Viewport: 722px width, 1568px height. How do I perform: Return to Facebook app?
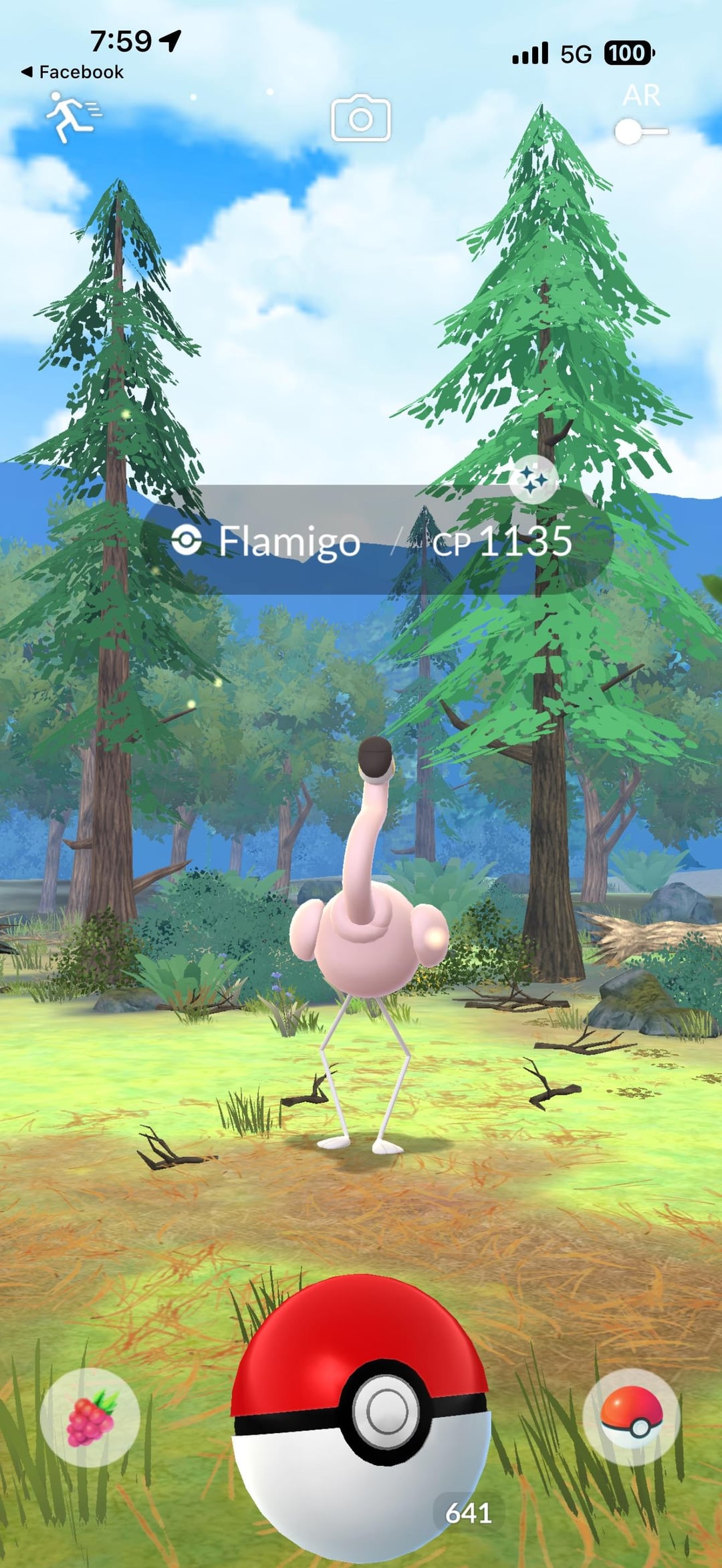point(72,72)
